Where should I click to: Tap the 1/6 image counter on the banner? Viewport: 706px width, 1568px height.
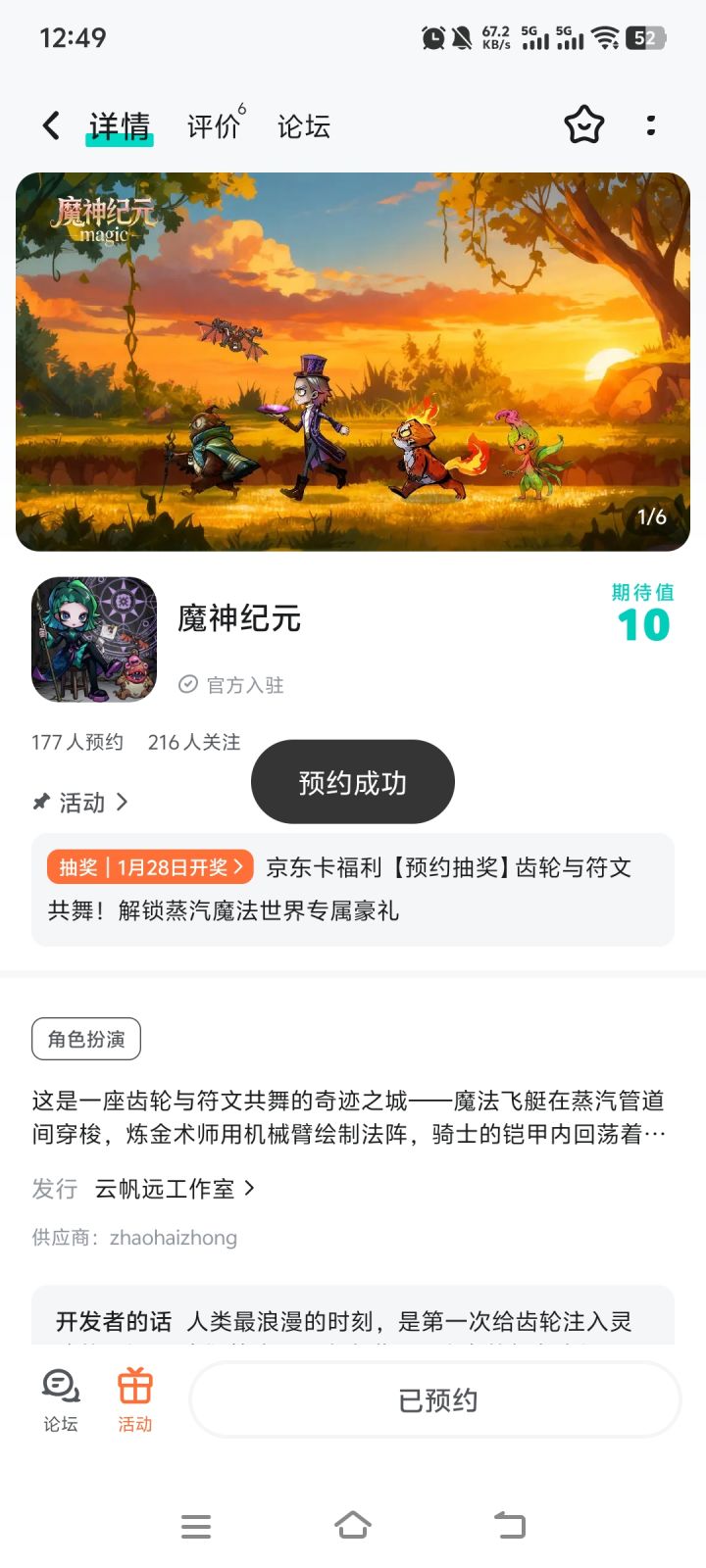(650, 517)
